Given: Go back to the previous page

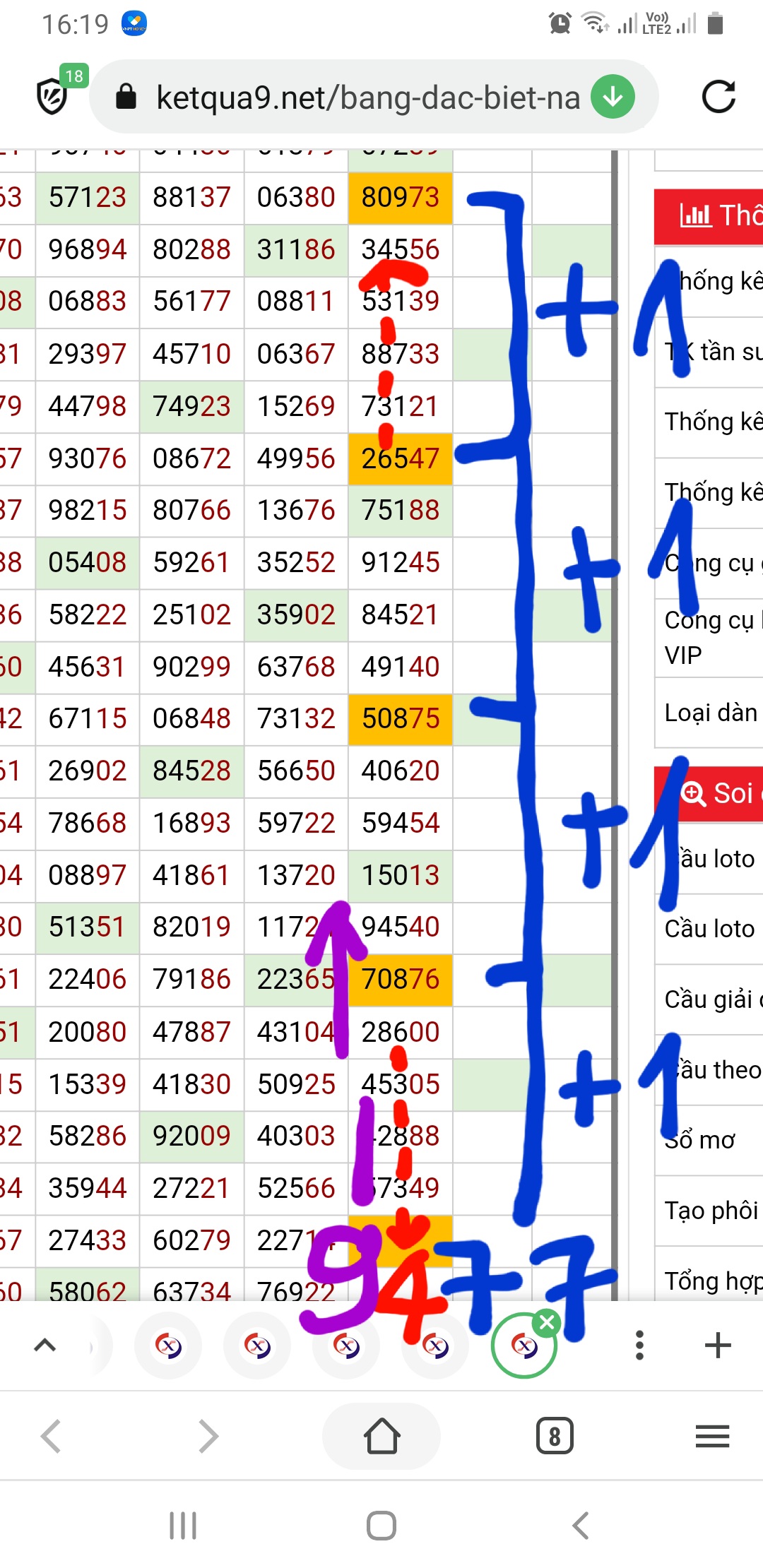Looking at the screenshot, I should tap(51, 1436).
